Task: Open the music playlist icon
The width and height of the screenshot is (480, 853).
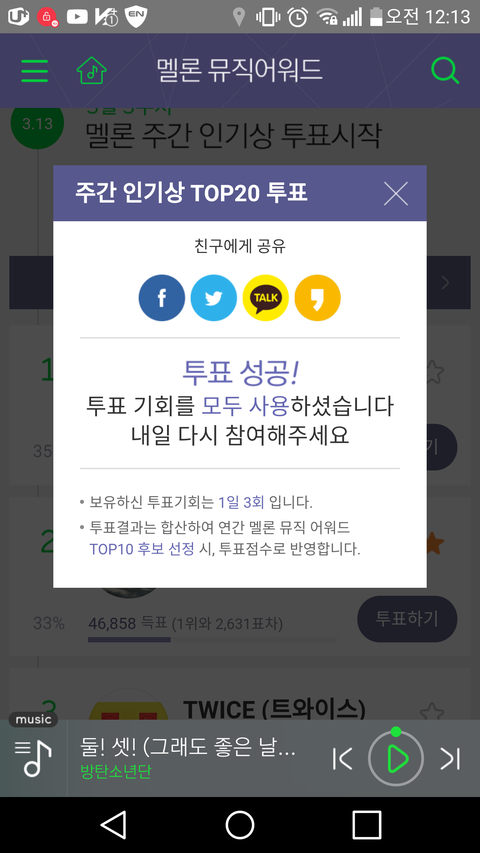Action: click(x=33, y=758)
